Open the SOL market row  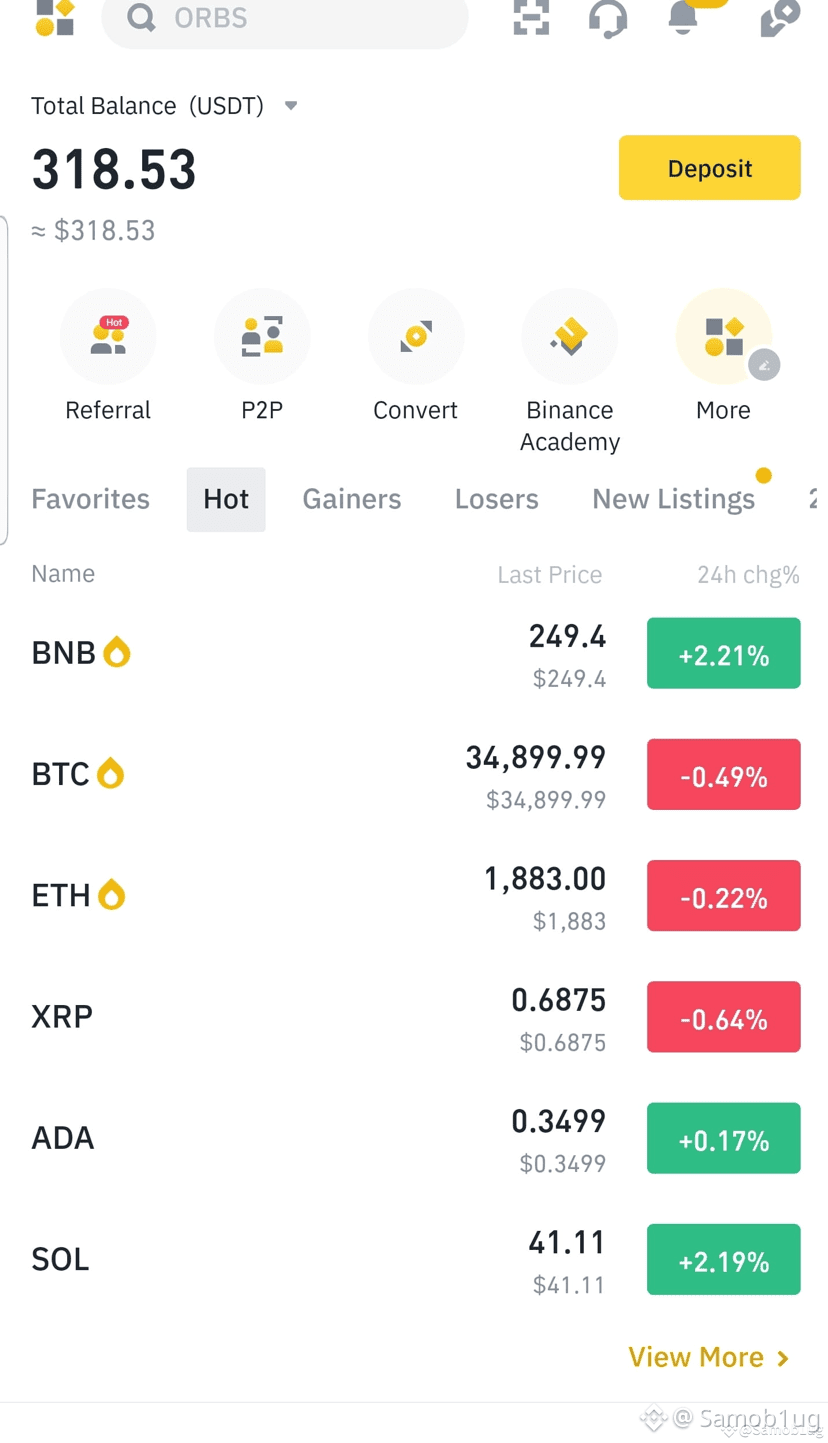tap(414, 1260)
